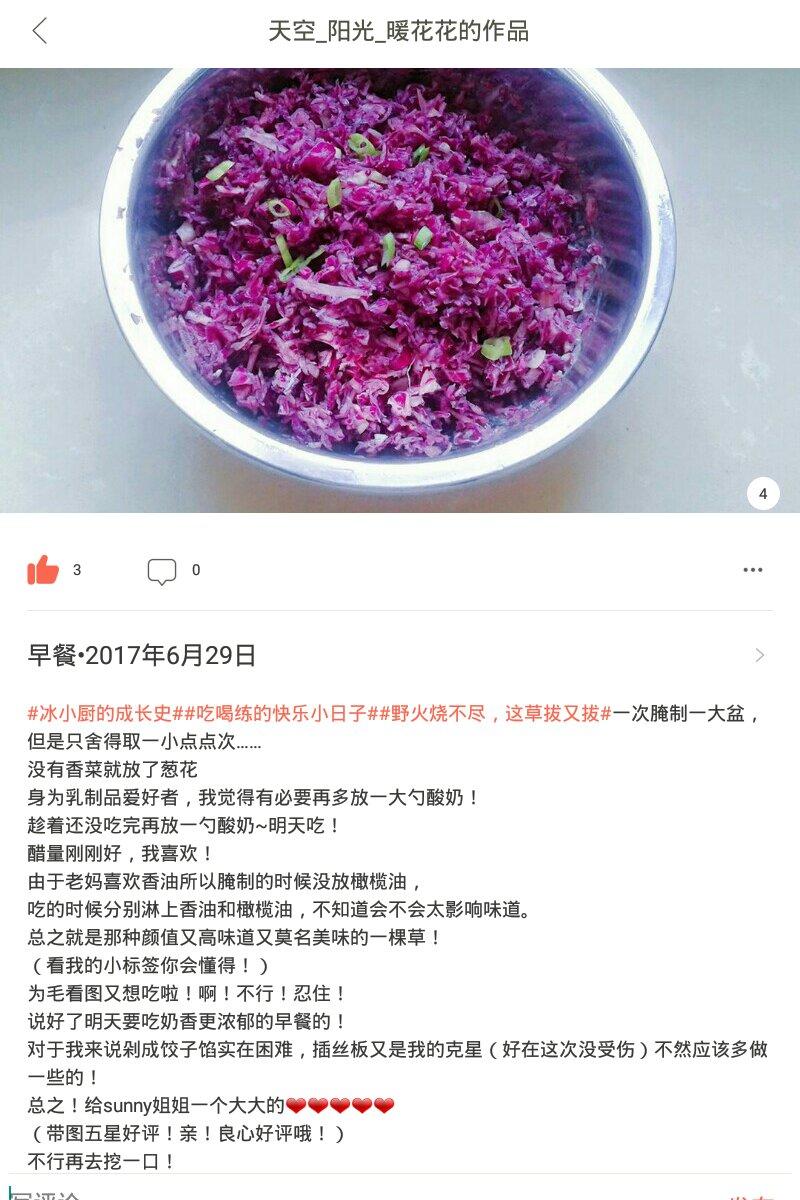Screen dimensions: 800x1200
Task: Open the purple cabbage dish photo
Action: tap(400, 290)
